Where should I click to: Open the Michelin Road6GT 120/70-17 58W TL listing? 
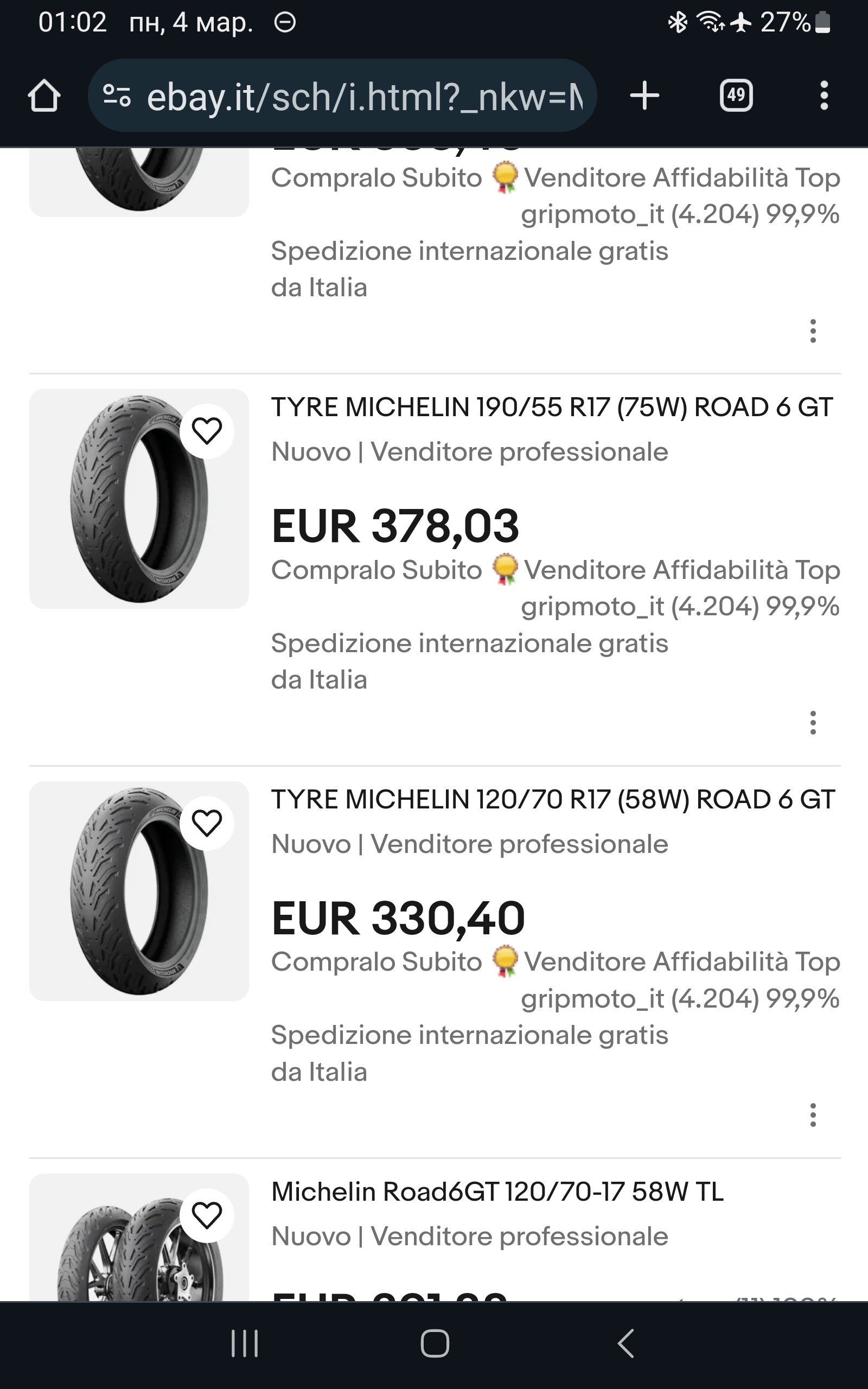pyautogui.click(x=497, y=1192)
